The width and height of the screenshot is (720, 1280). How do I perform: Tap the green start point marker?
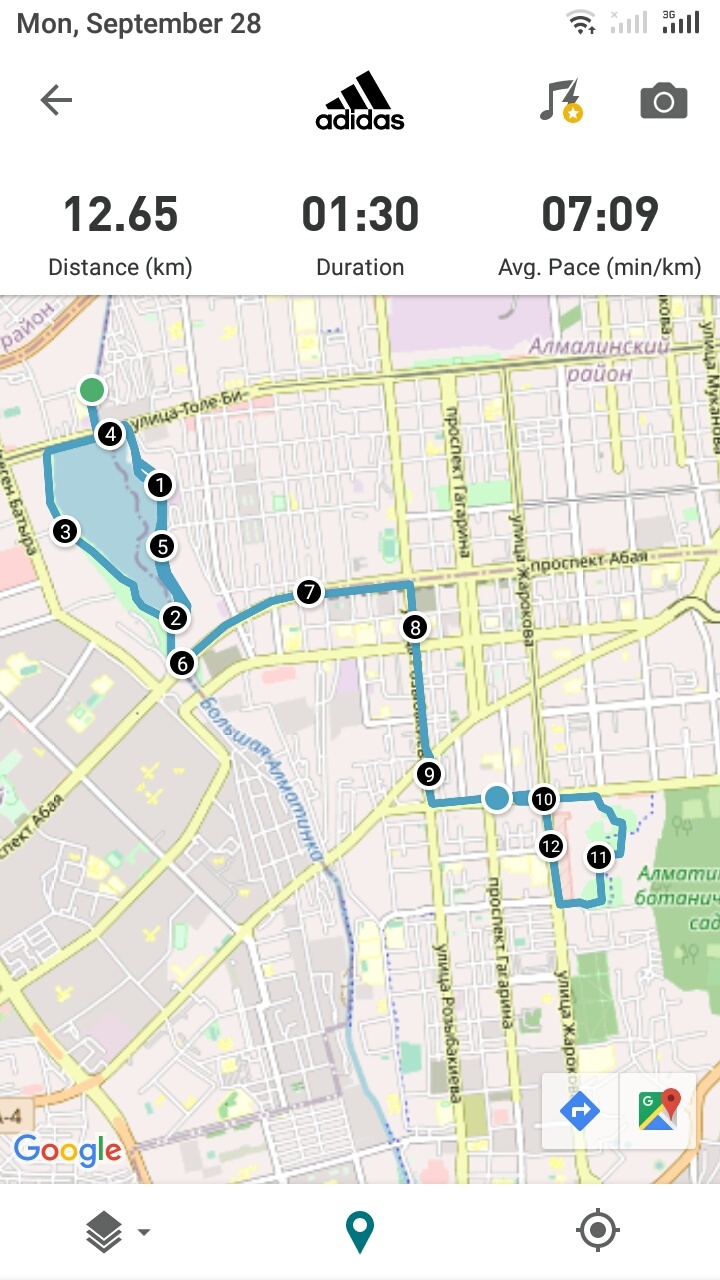pos(91,389)
